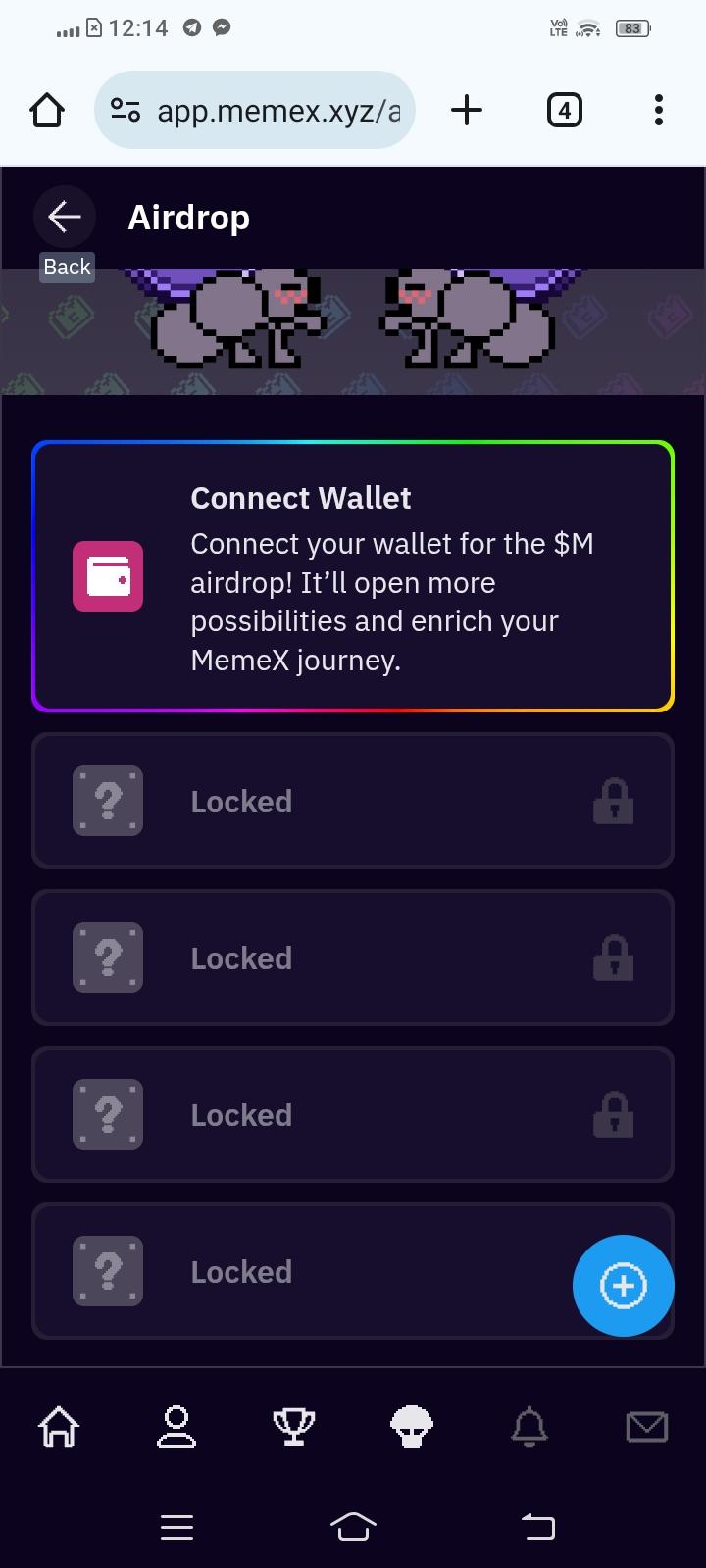The width and height of the screenshot is (706, 1568).
Task: Open the notifications bell
Action: pos(529,1426)
